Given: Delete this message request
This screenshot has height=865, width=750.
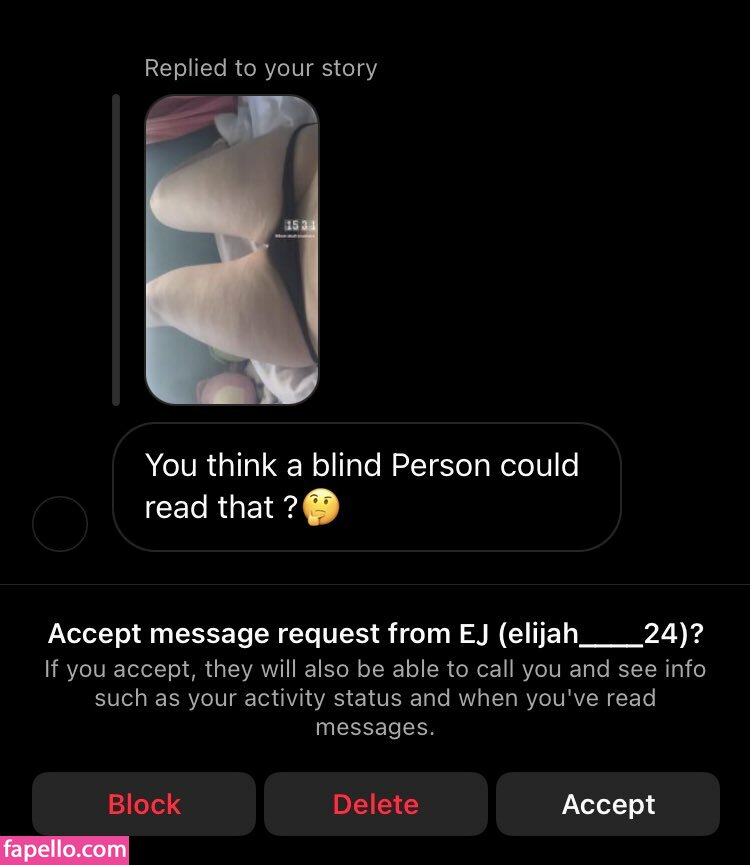Looking at the screenshot, I should (x=376, y=804).
